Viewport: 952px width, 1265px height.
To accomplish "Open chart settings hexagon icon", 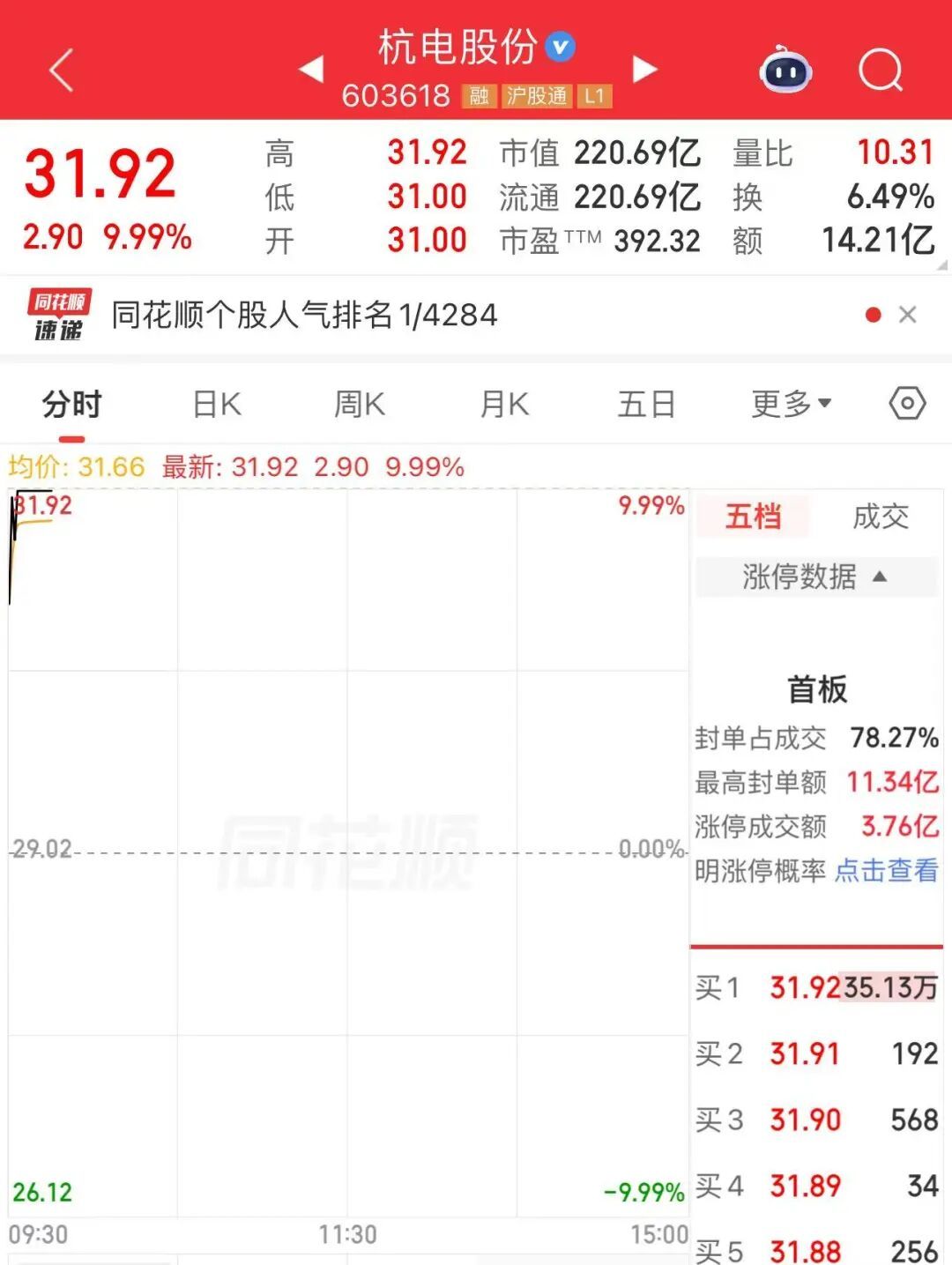I will click(x=907, y=404).
